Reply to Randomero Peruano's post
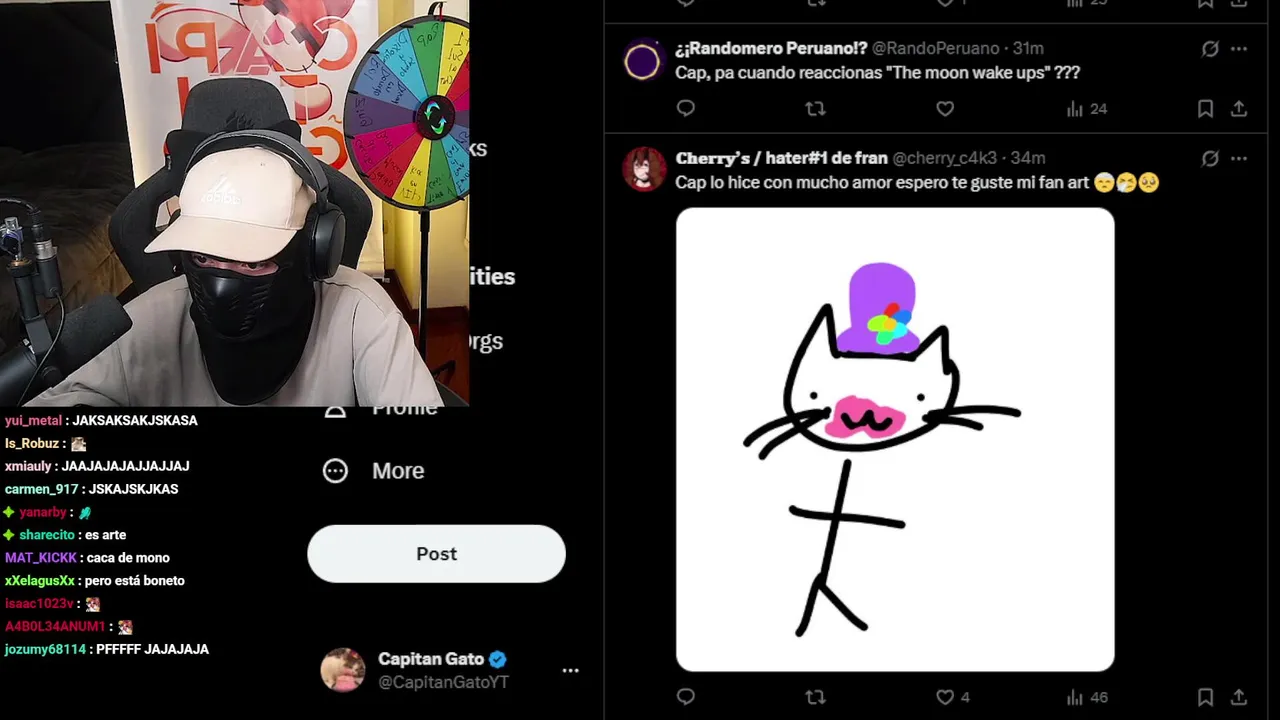 (686, 108)
